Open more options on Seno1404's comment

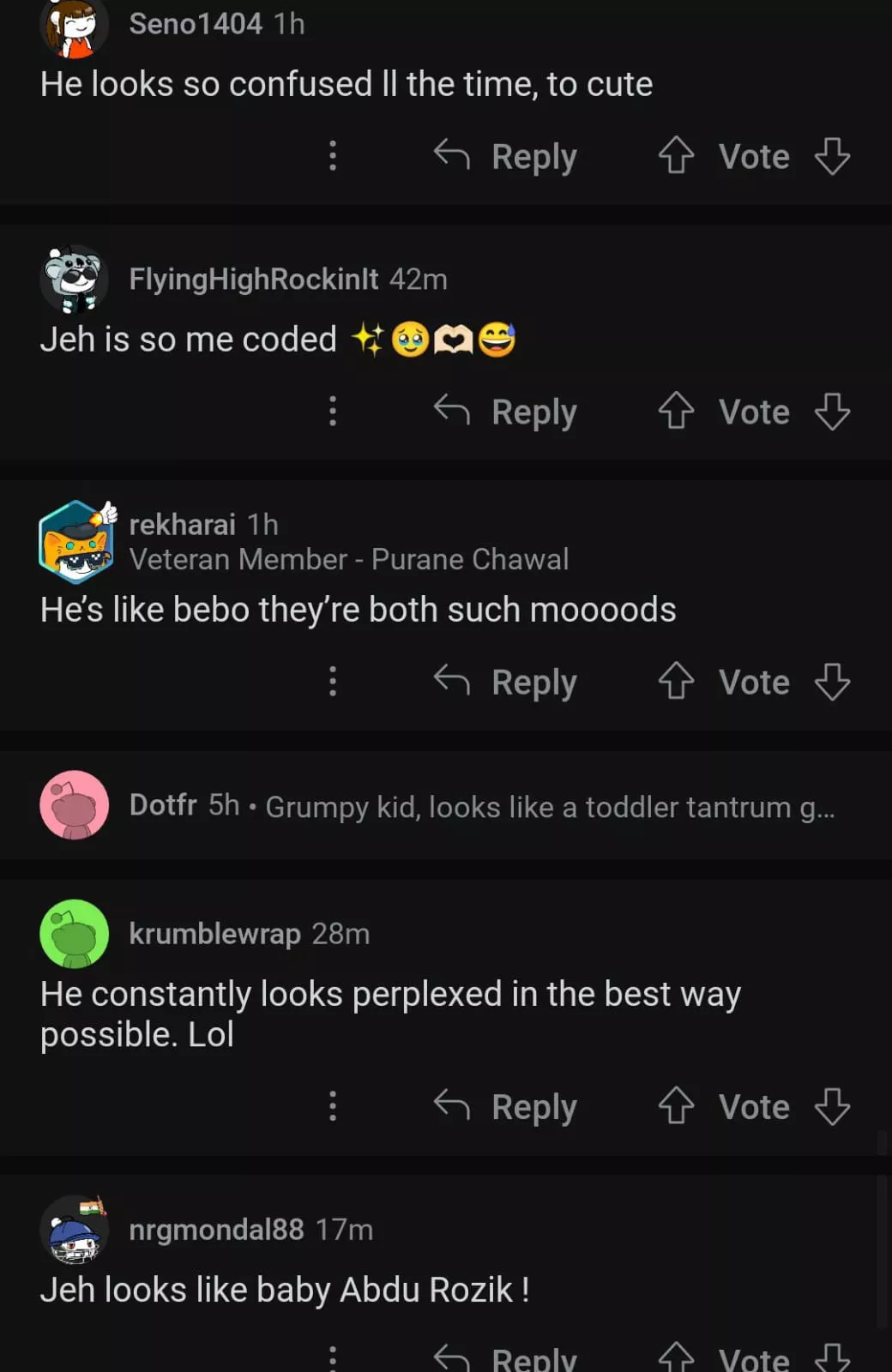[333, 156]
